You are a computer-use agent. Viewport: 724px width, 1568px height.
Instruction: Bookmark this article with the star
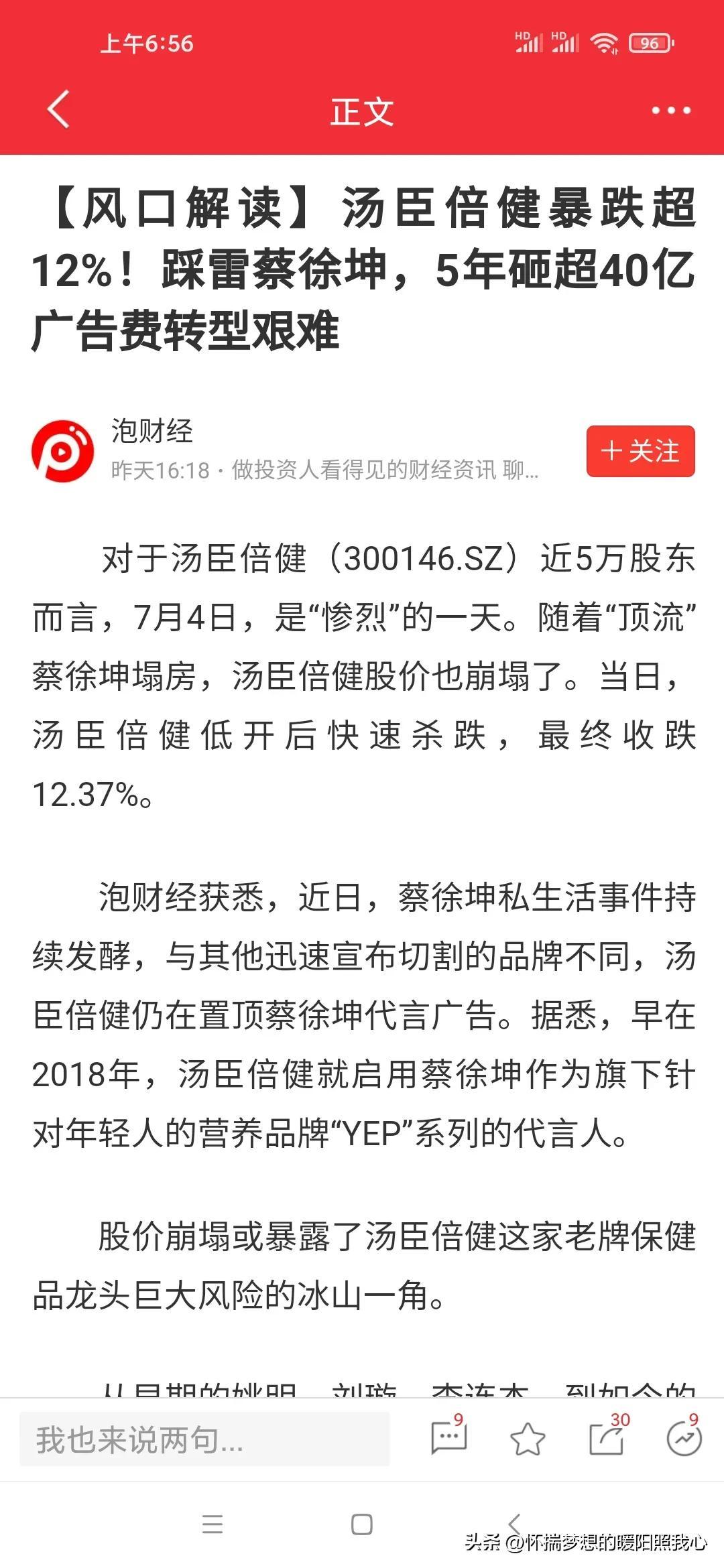click(x=528, y=1438)
